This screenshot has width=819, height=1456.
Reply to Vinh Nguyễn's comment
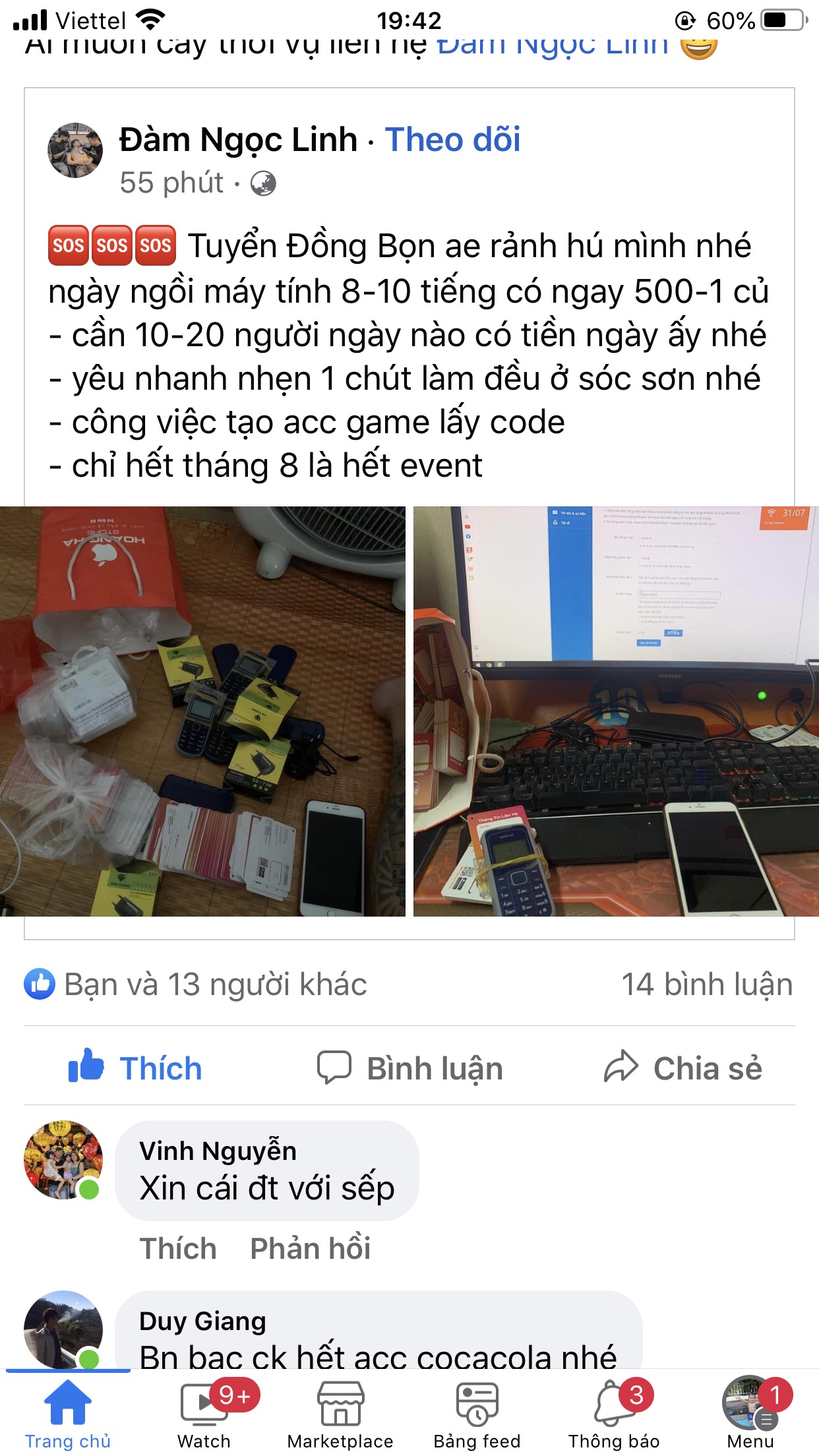[310, 1248]
